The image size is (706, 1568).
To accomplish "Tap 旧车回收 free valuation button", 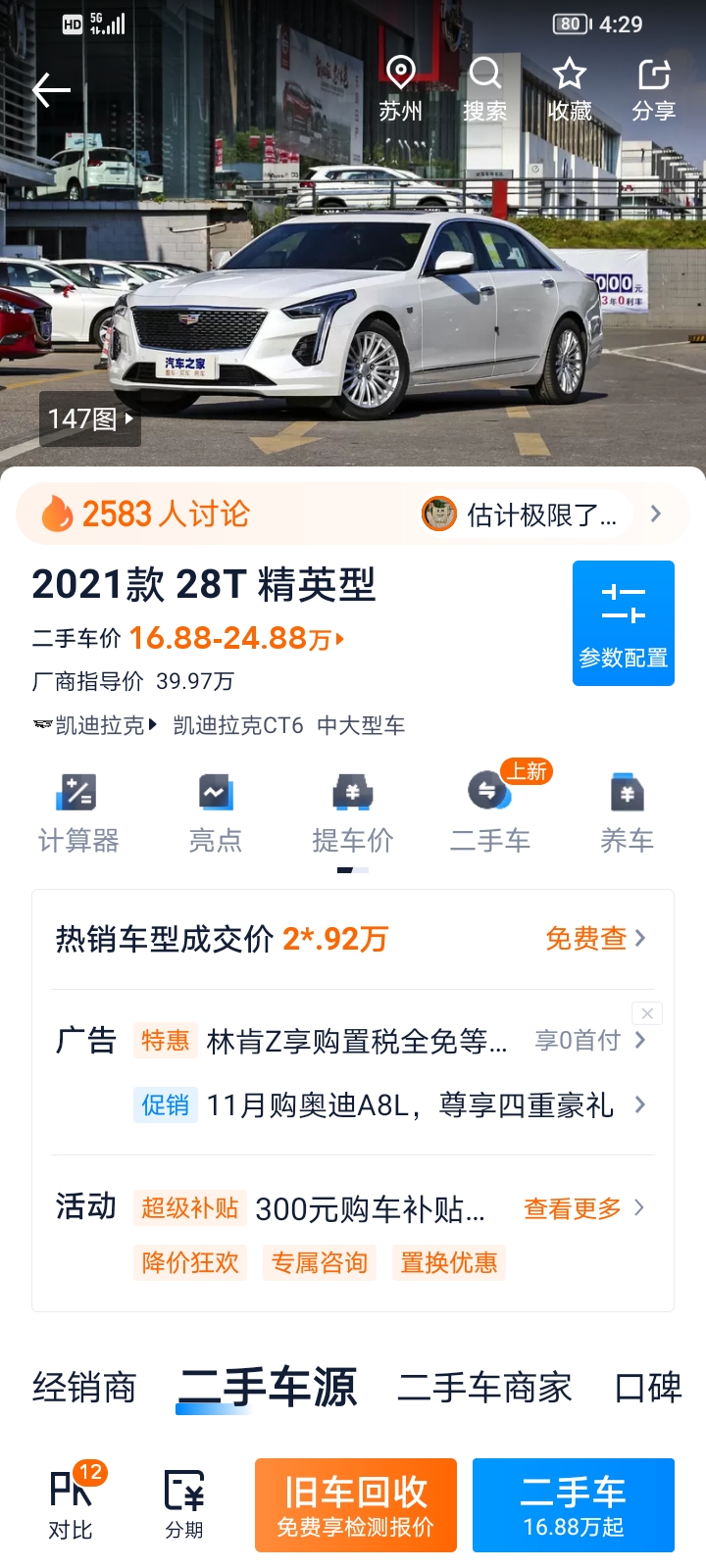I will (x=356, y=1505).
